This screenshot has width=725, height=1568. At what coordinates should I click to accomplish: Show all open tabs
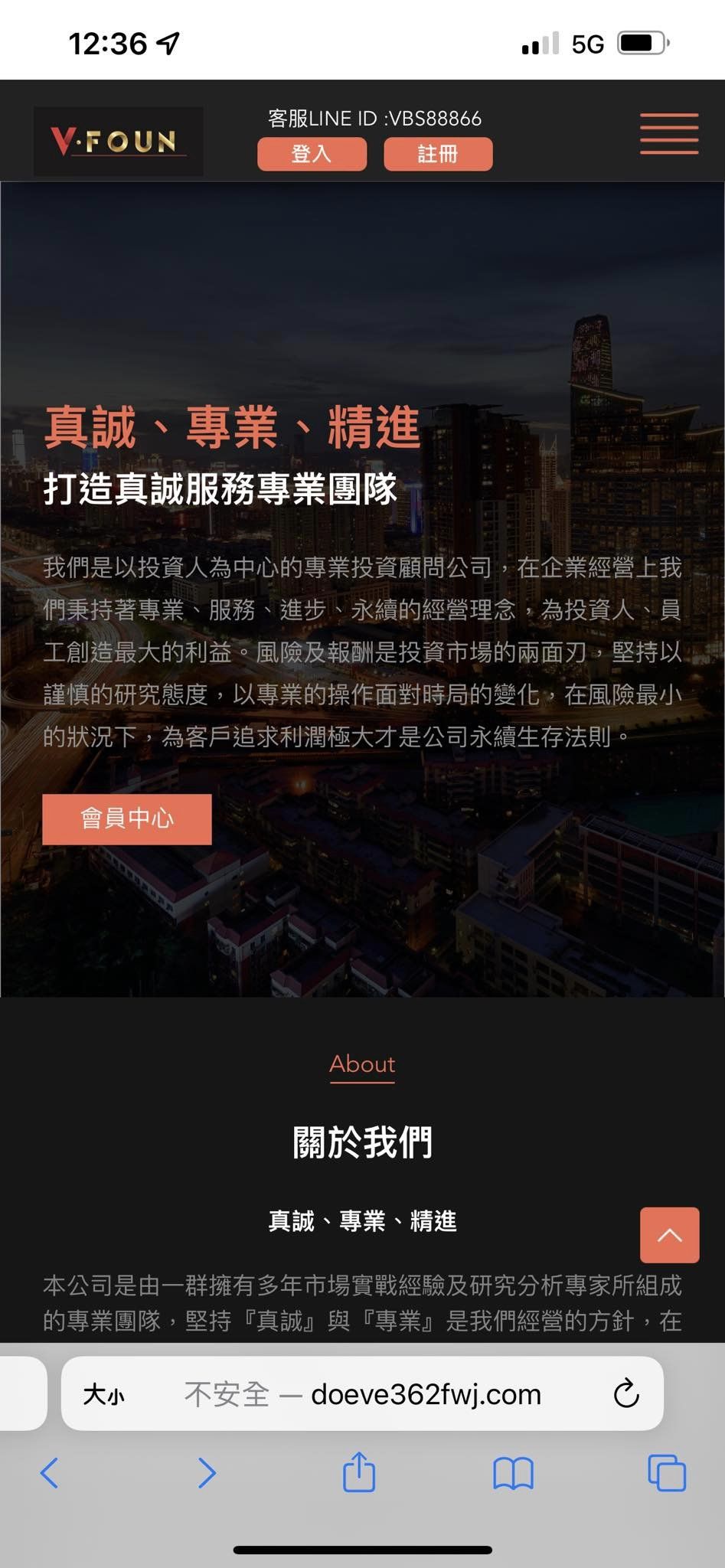click(x=667, y=1472)
